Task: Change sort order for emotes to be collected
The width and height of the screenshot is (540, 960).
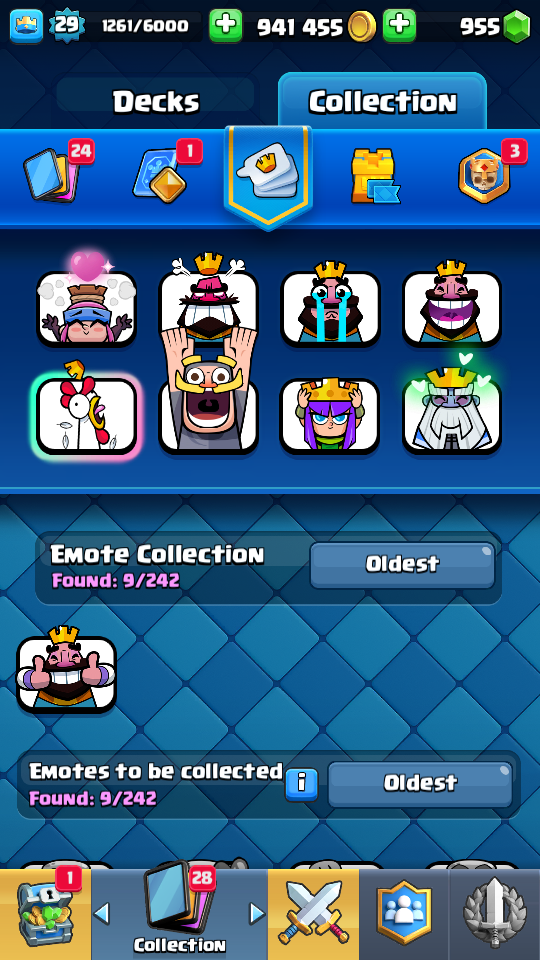Action: pos(420,784)
